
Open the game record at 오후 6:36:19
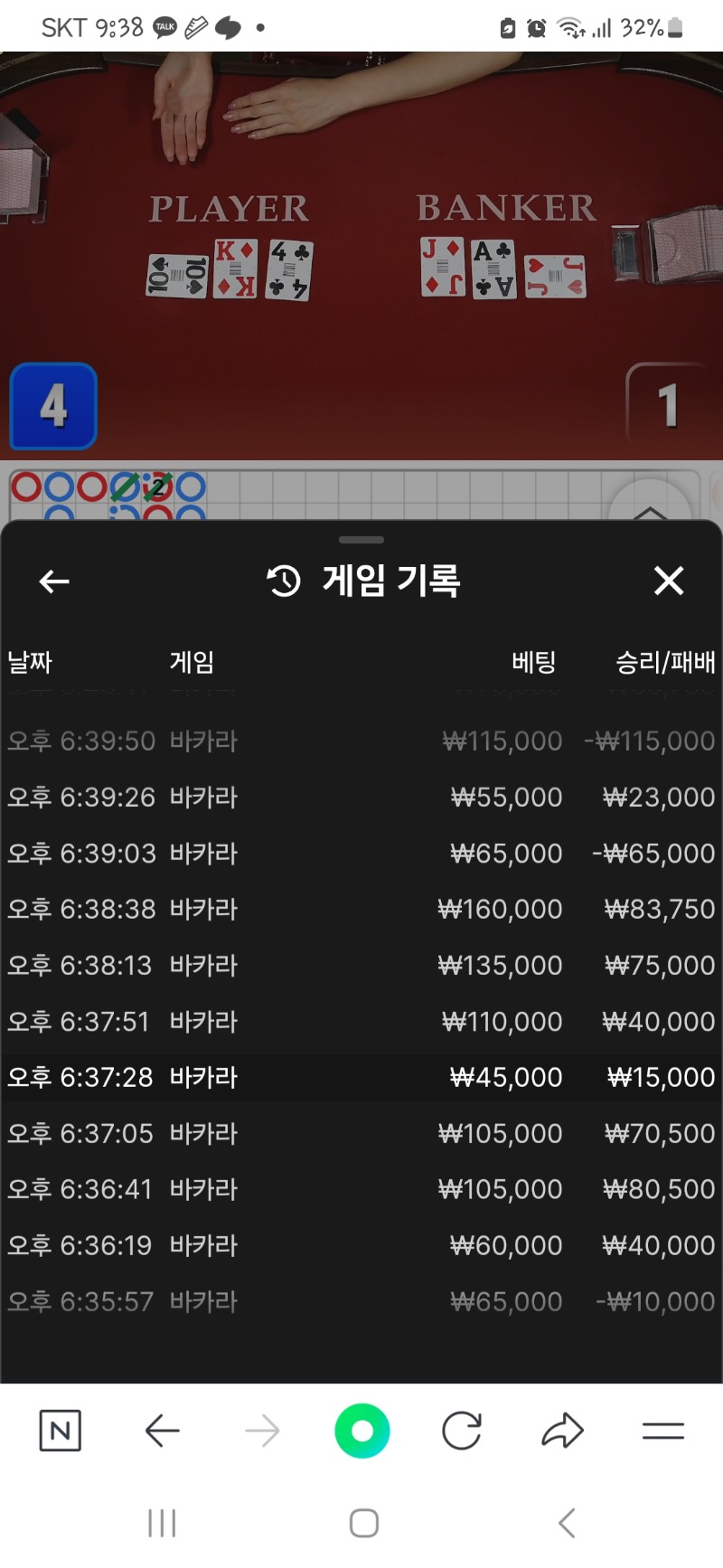(x=361, y=1245)
